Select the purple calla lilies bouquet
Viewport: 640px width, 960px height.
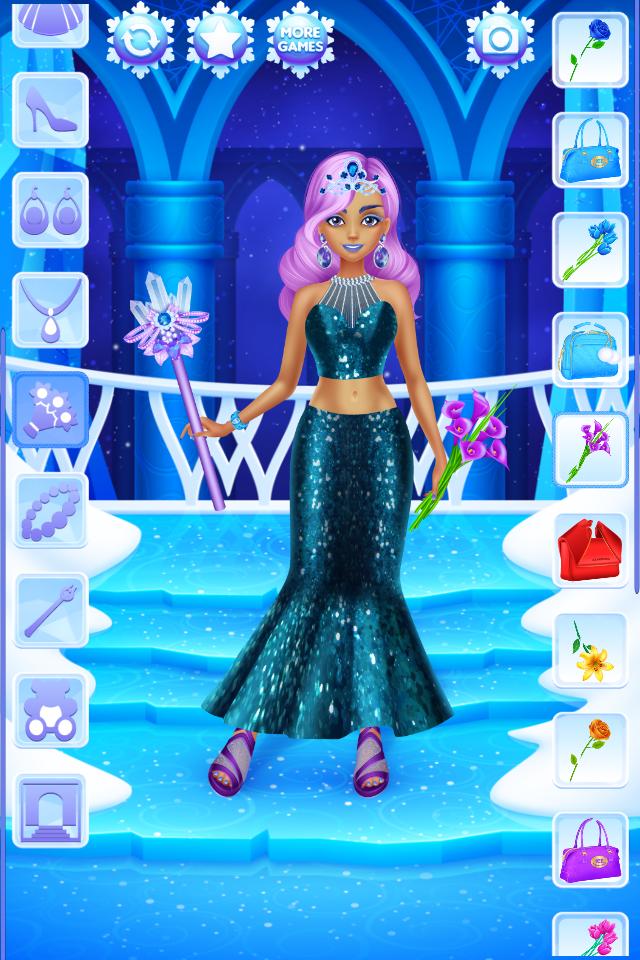[590, 450]
